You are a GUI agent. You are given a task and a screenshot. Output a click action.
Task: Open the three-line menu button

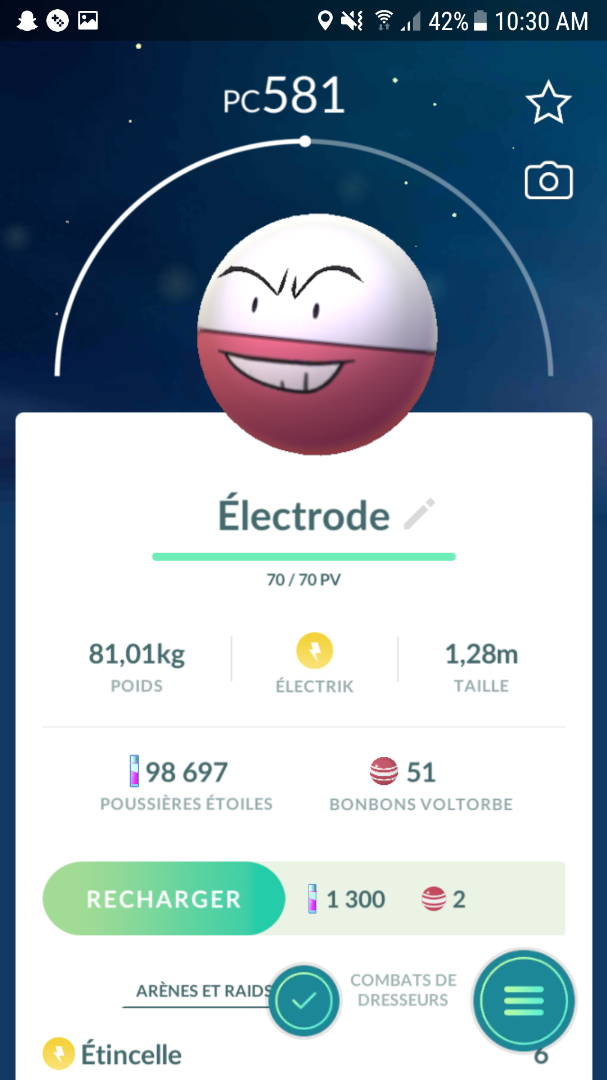[525, 999]
